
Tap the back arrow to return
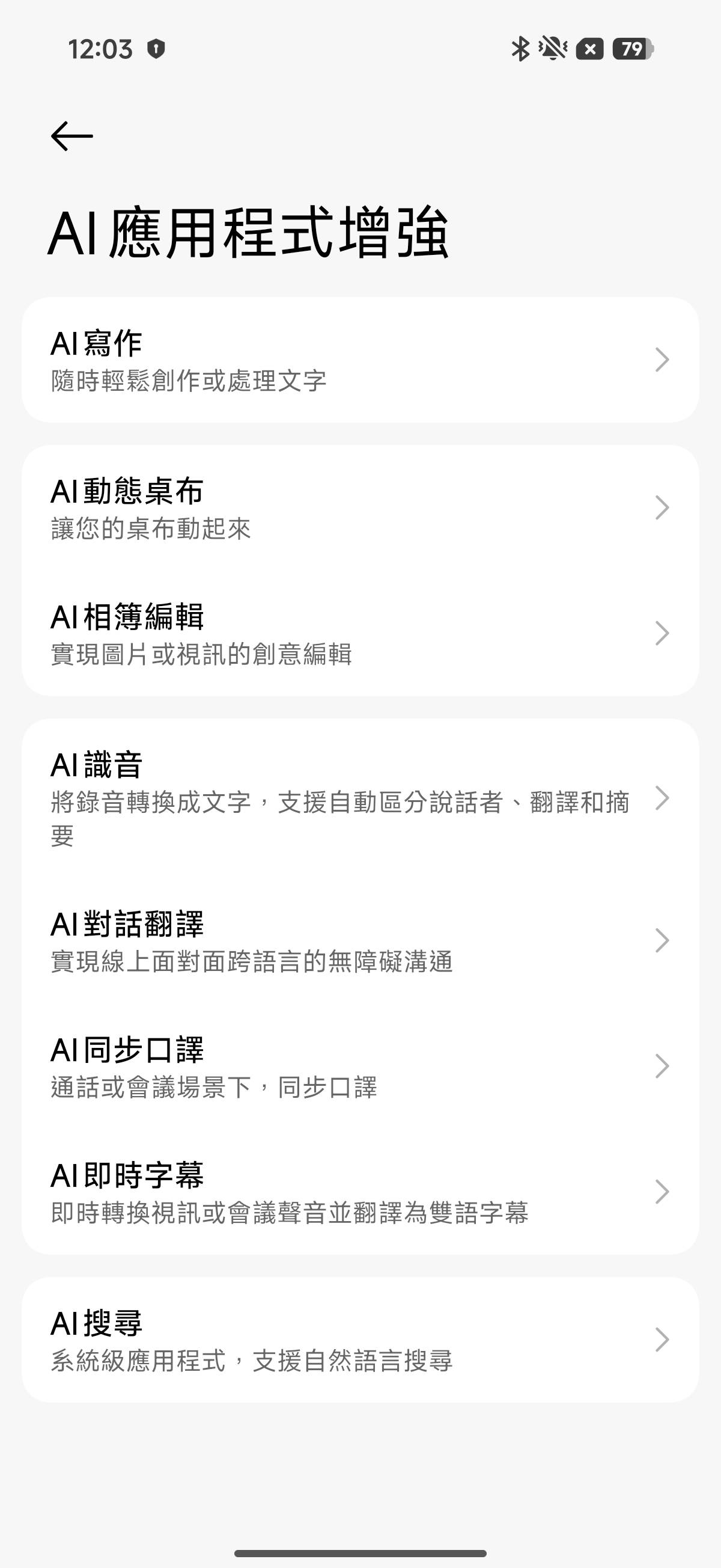pos(70,137)
